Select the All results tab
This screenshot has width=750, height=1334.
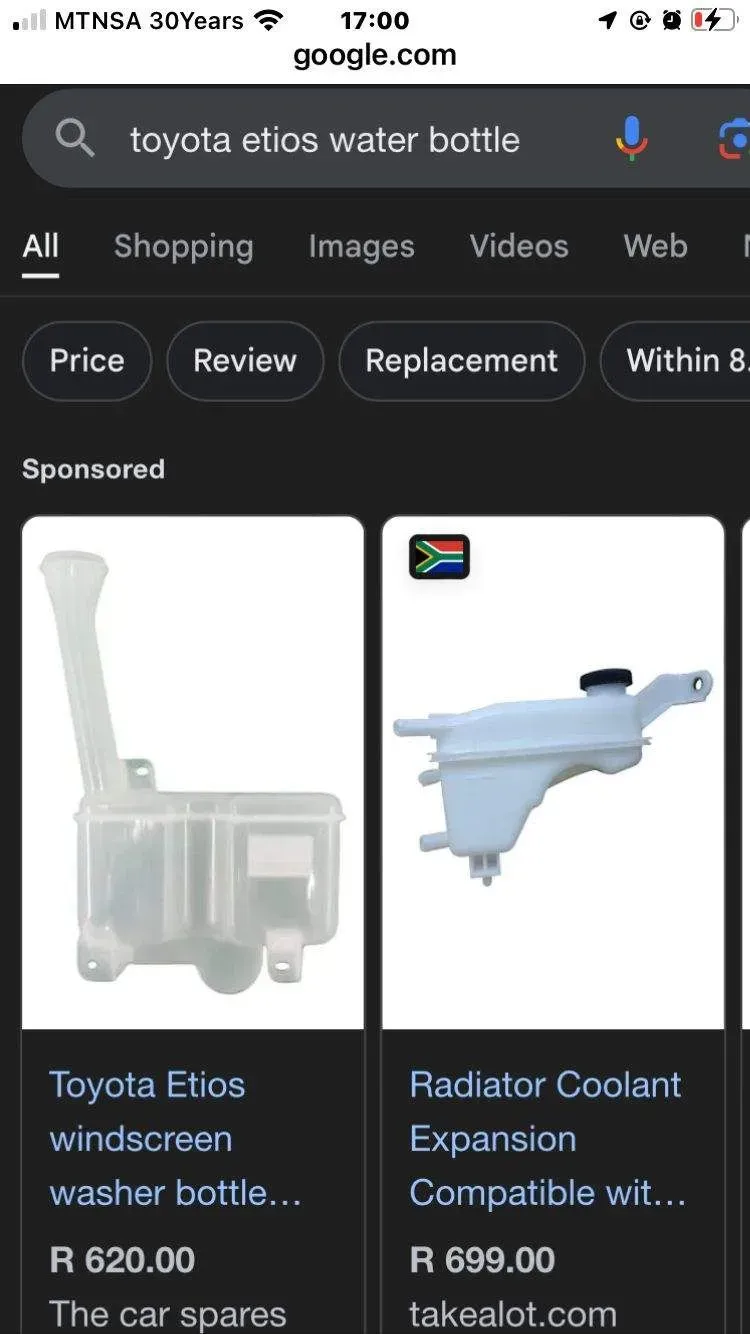[x=41, y=246]
